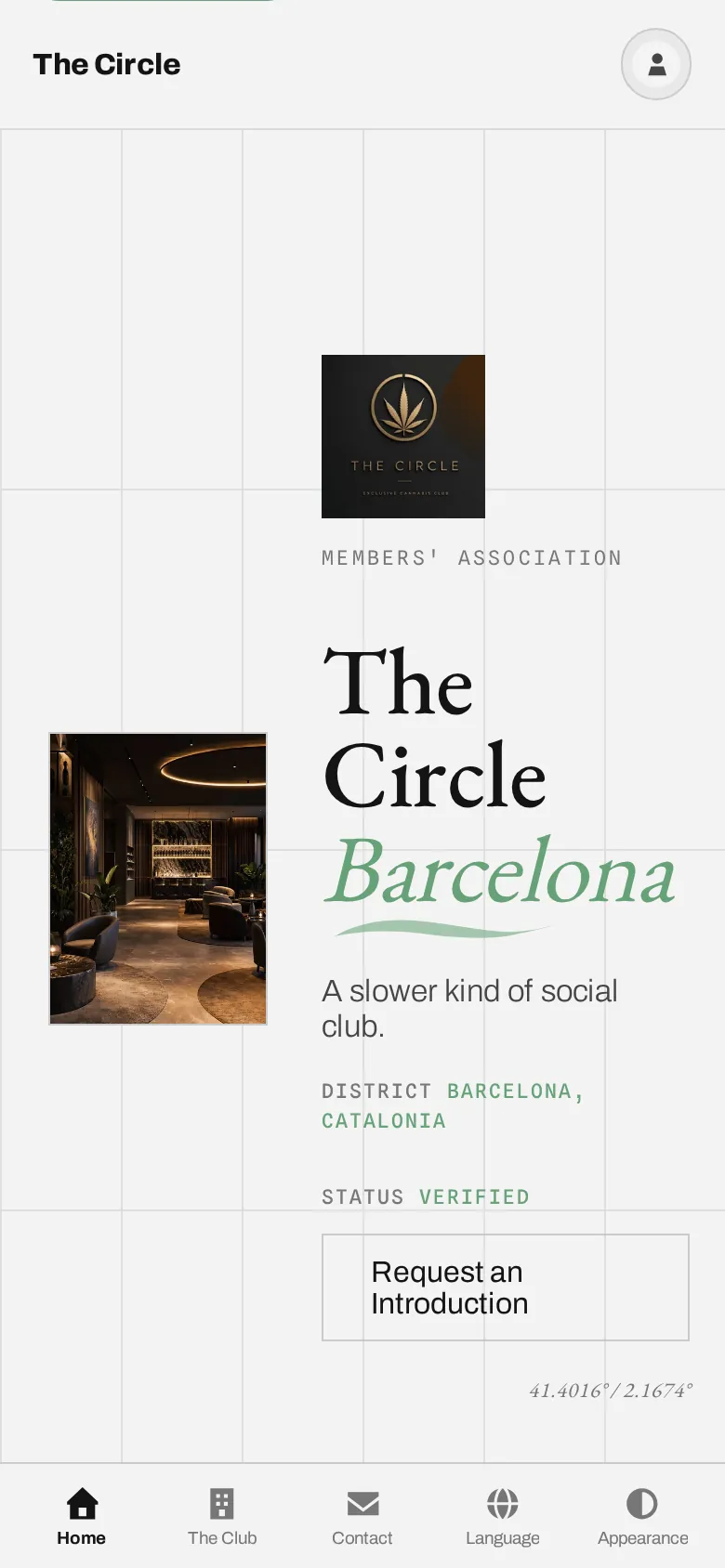Go to The Circle header title
This screenshot has width=725, height=1568.
pyautogui.click(x=107, y=64)
